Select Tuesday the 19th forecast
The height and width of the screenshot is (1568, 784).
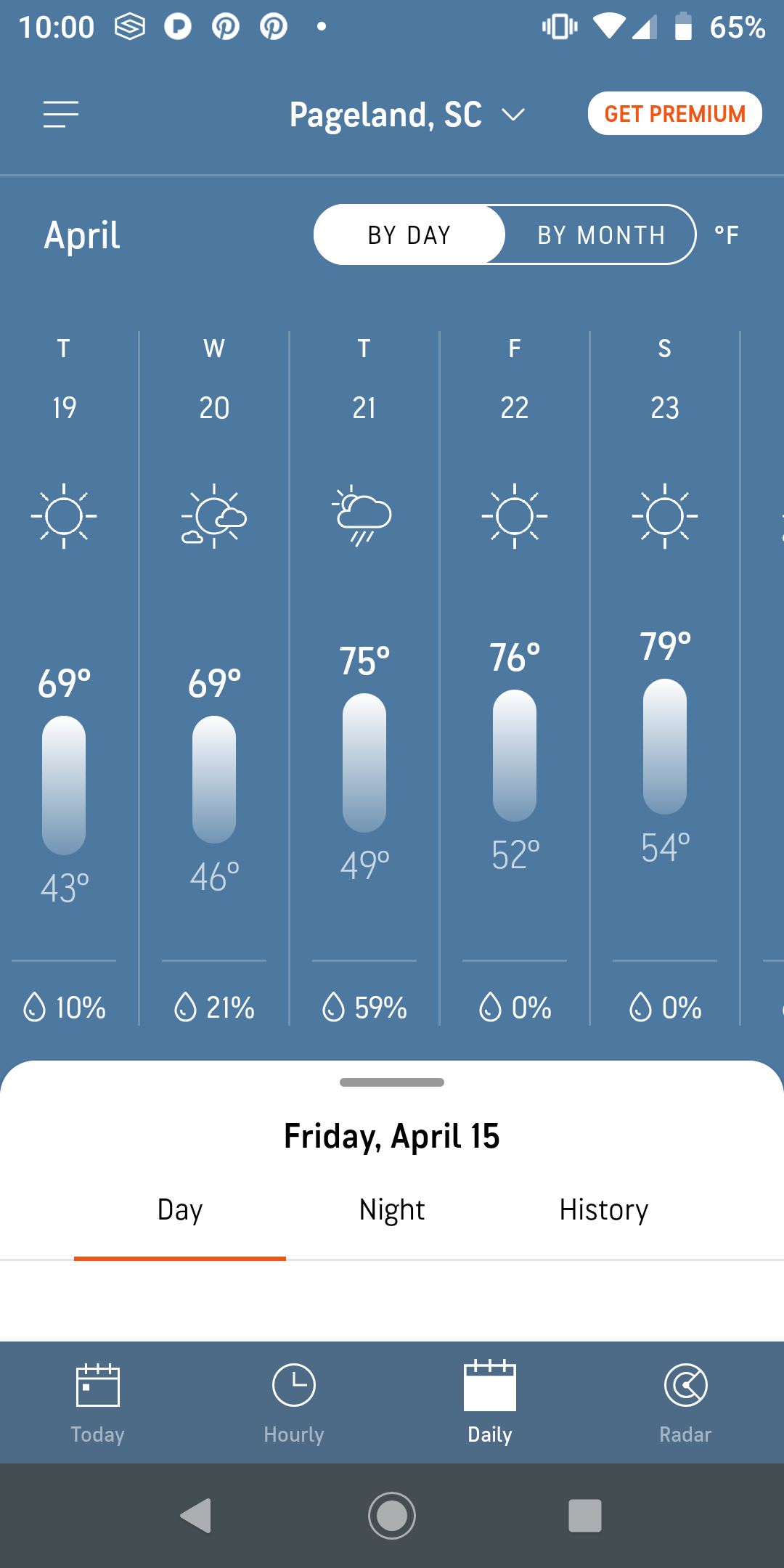64,678
